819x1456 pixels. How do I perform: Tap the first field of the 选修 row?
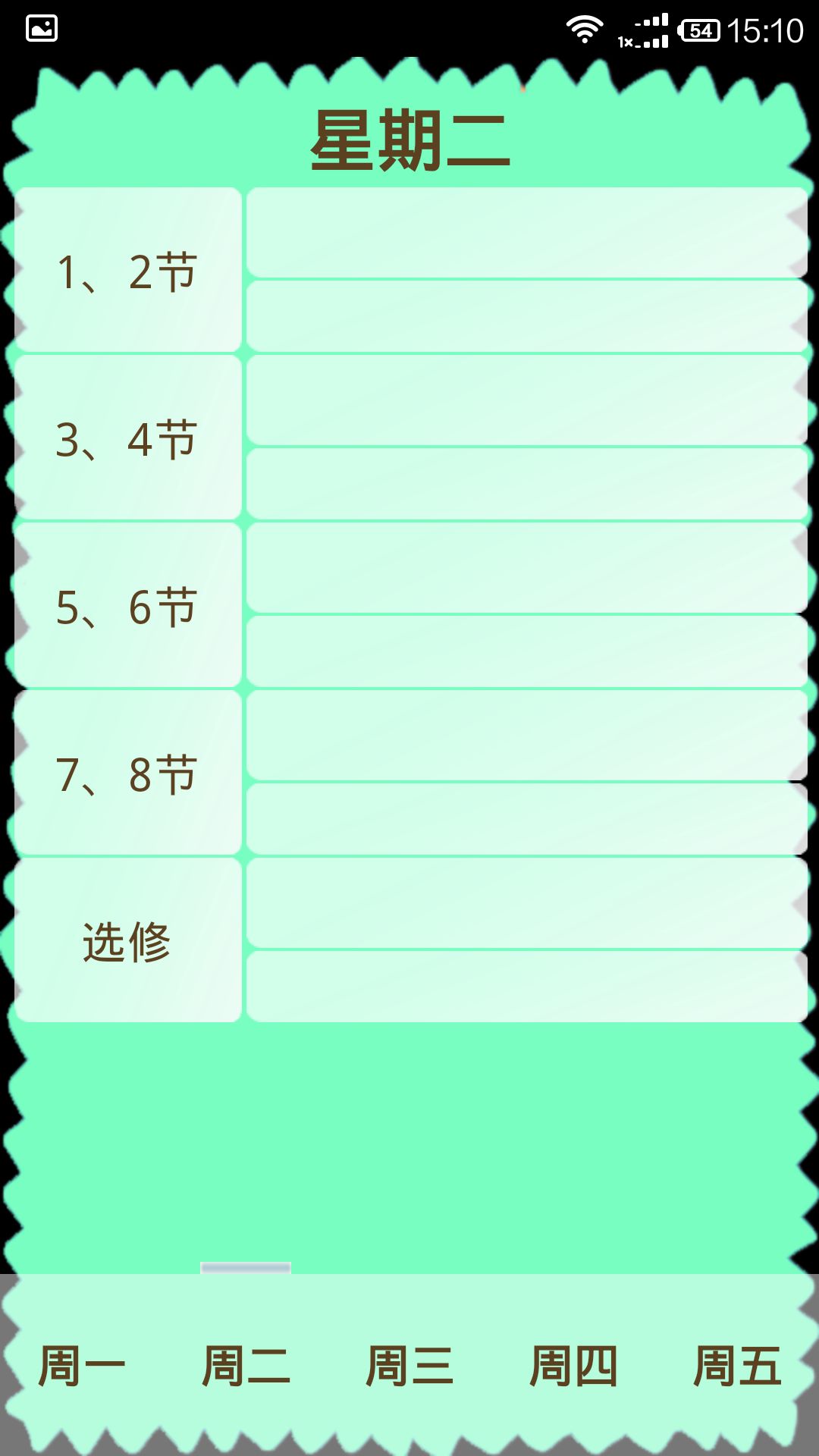527,903
